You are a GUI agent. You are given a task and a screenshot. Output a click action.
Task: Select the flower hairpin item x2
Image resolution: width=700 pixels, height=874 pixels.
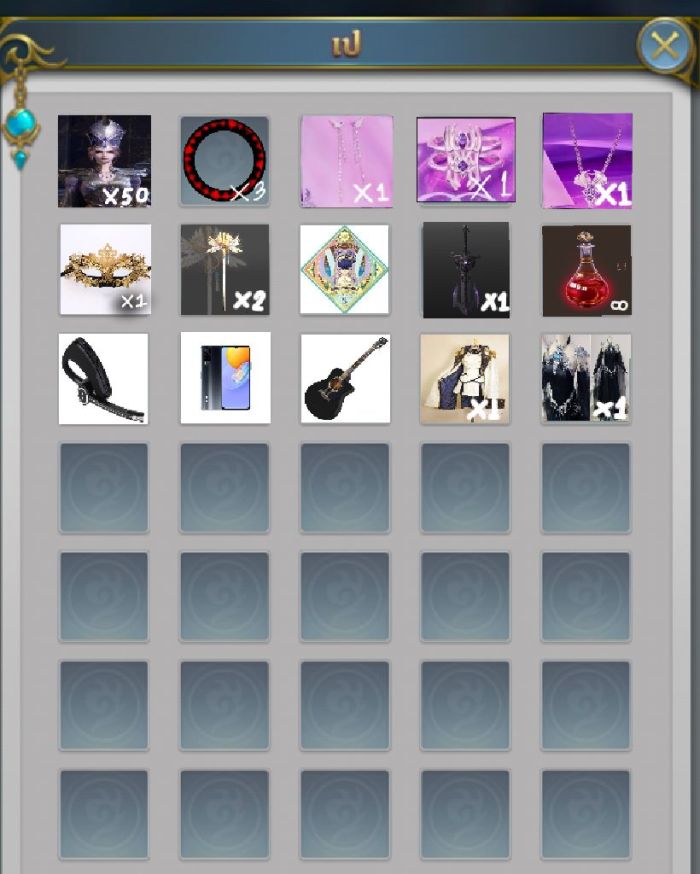tap(225, 269)
